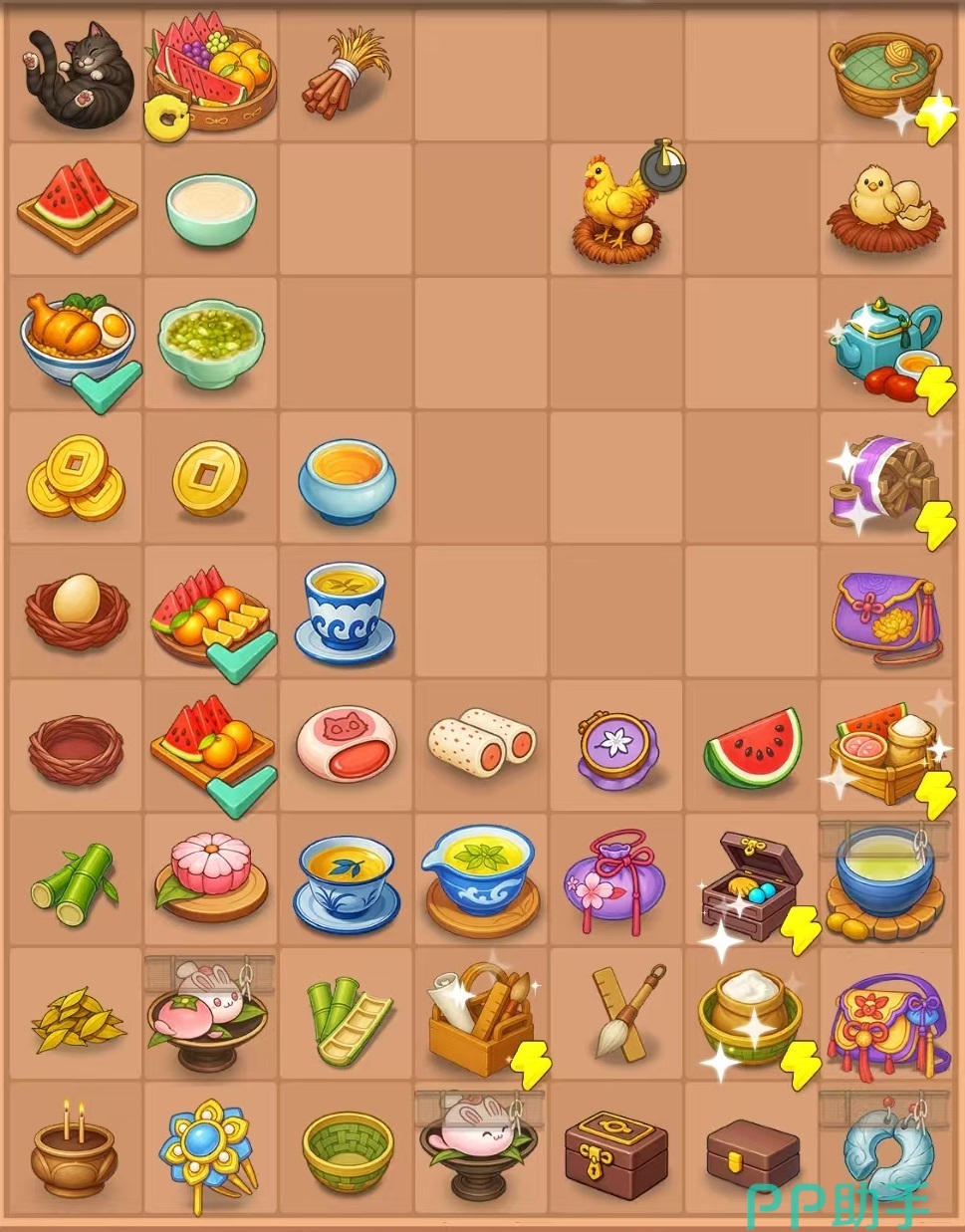
Task: Tap the watermelon half slice
Action: tap(753, 748)
